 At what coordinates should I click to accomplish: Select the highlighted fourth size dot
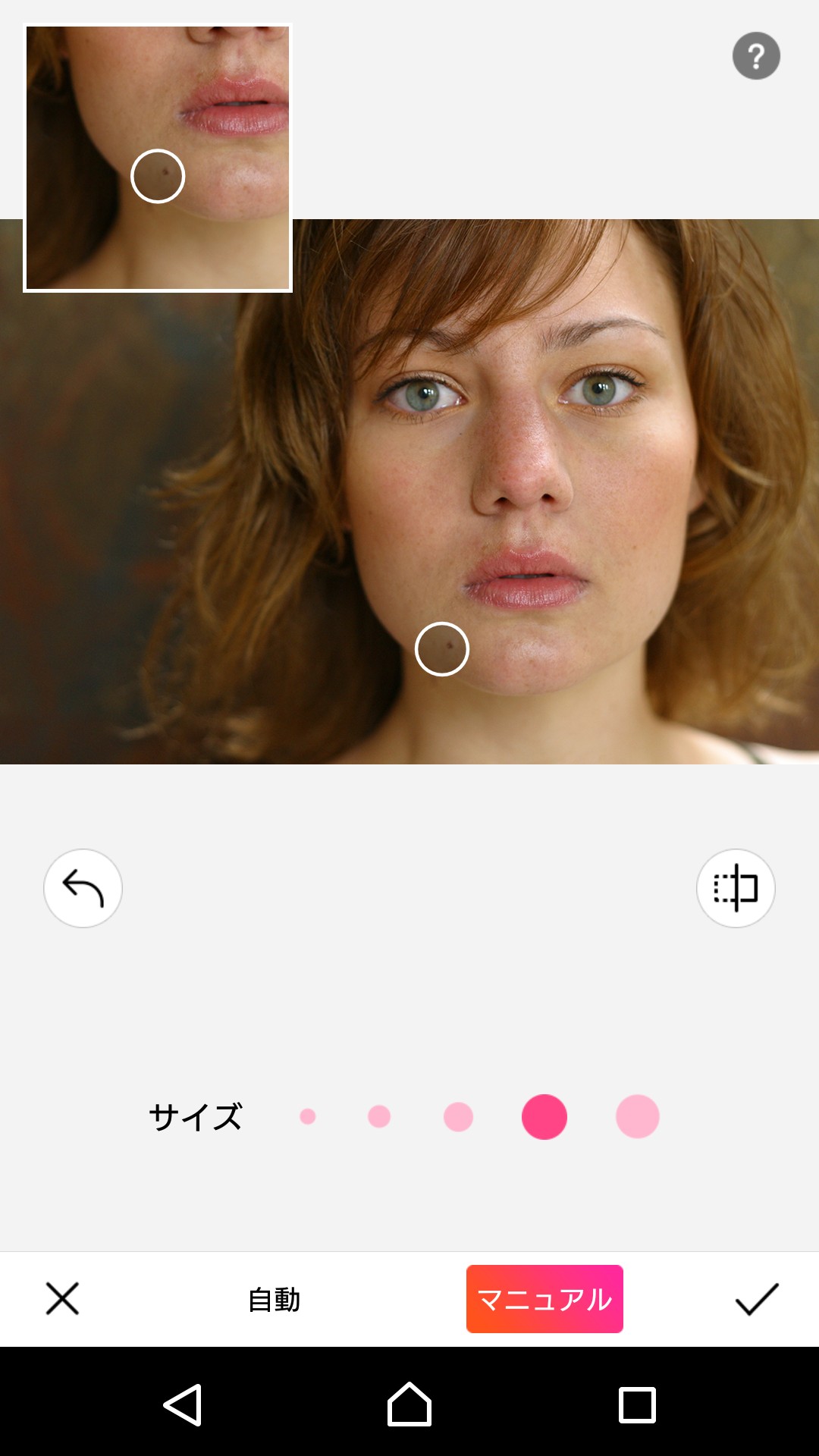[544, 1116]
